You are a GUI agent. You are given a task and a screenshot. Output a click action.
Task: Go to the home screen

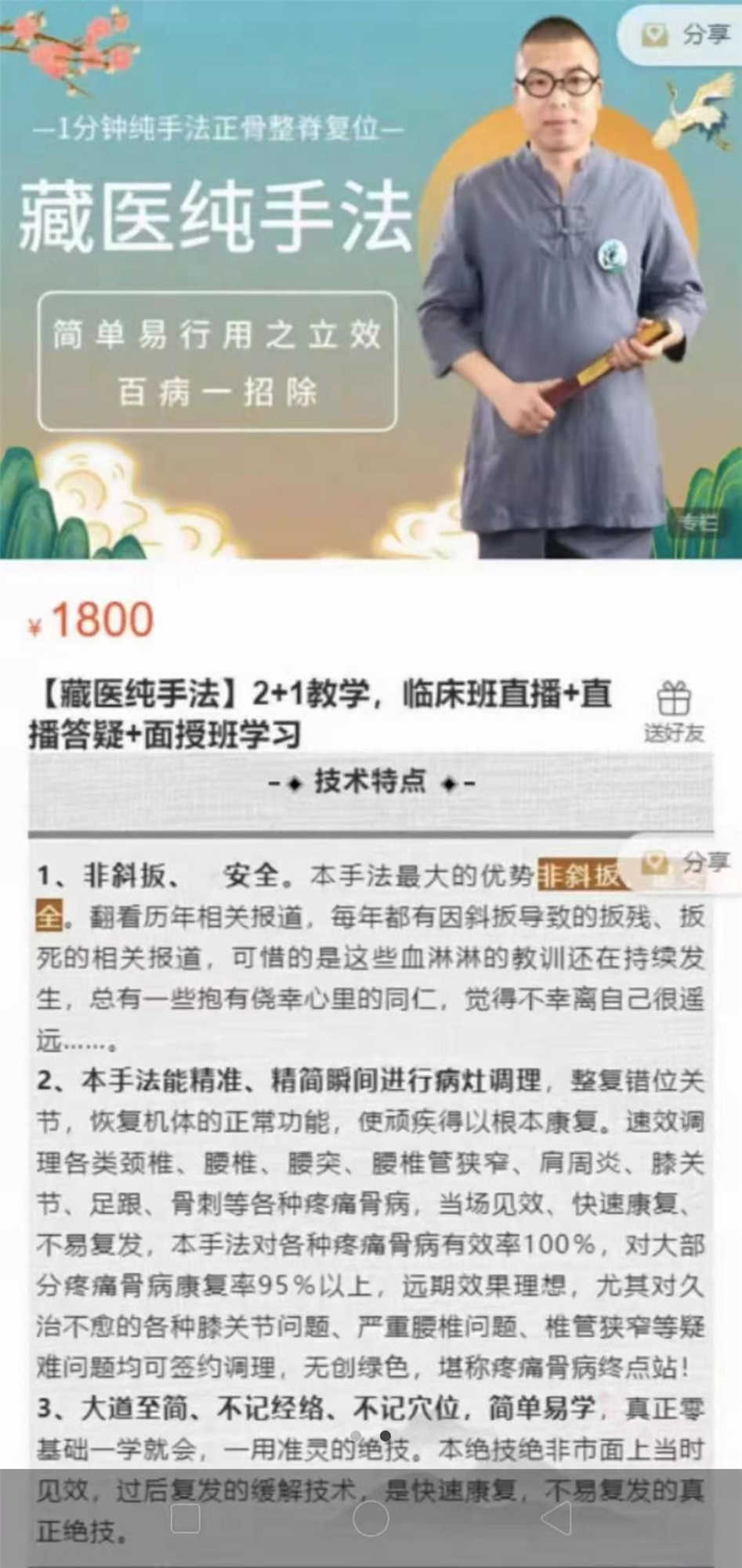pyautogui.click(x=371, y=1519)
